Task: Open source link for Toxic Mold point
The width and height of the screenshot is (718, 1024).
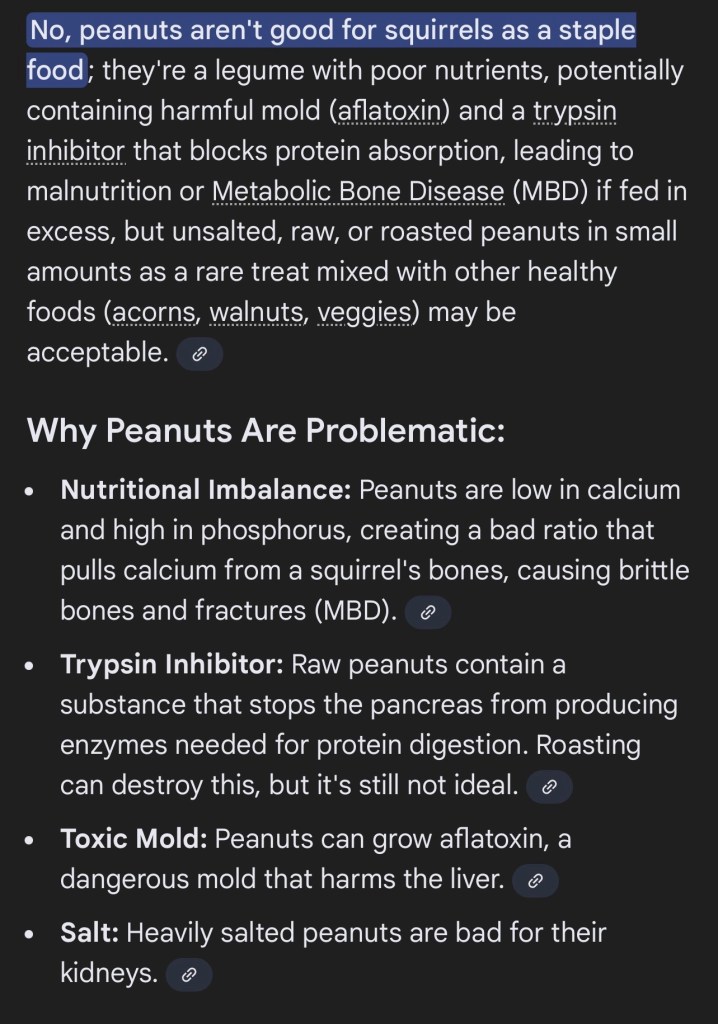Action: (534, 881)
